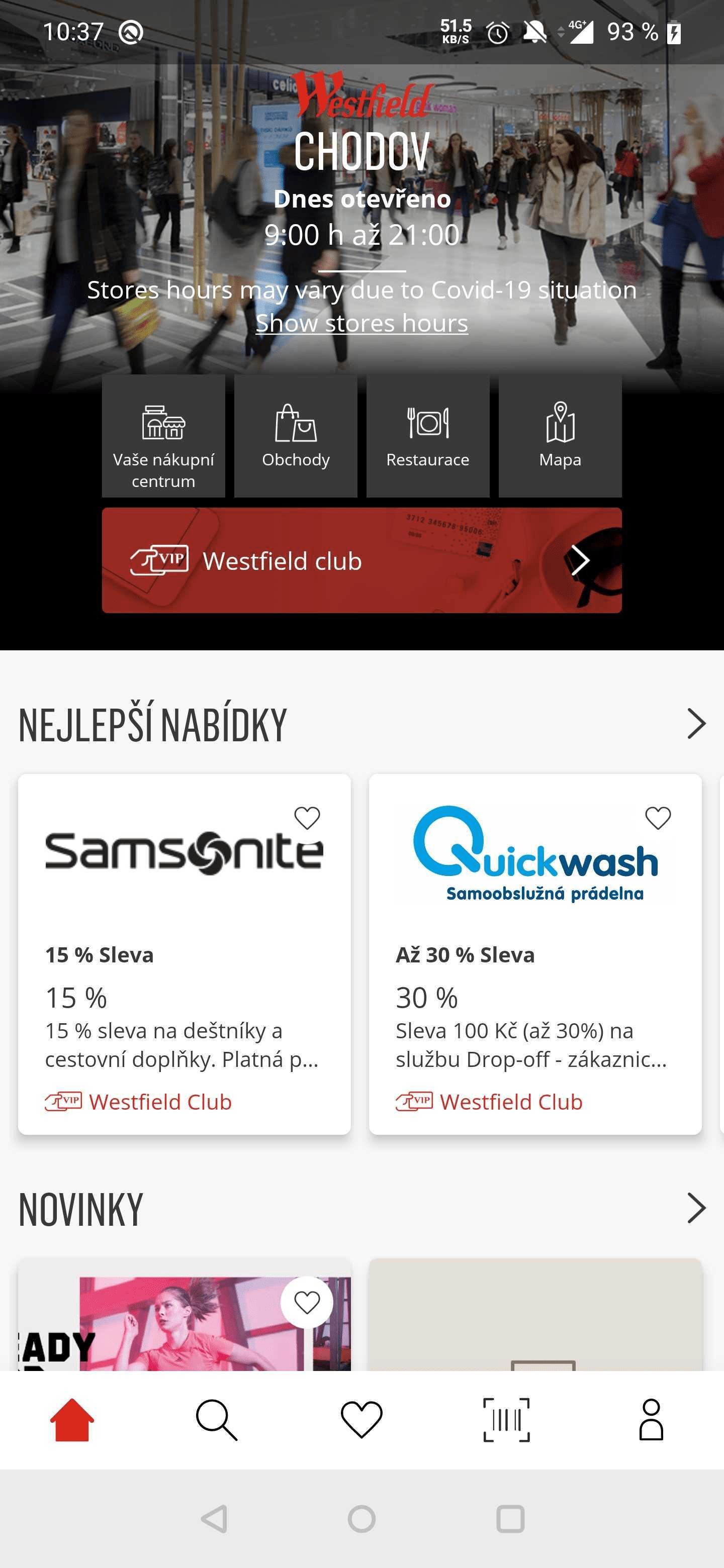The width and height of the screenshot is (724, 1568).
Task: Switch to the search tab
Action: tap(216, 1419)
